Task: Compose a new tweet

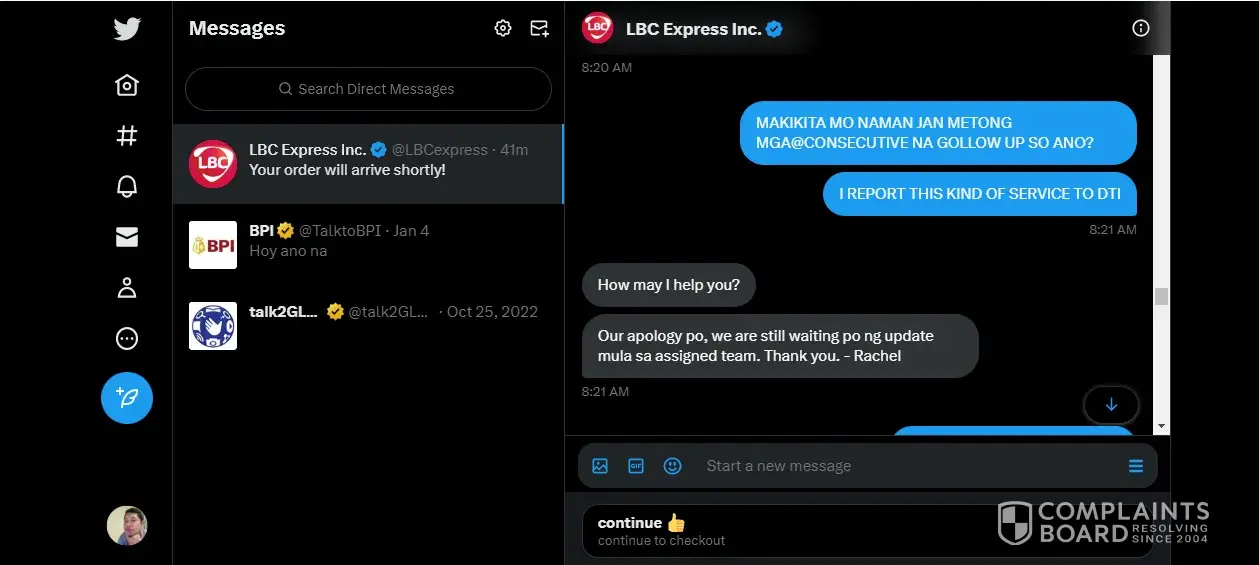Action: (127, 398)
